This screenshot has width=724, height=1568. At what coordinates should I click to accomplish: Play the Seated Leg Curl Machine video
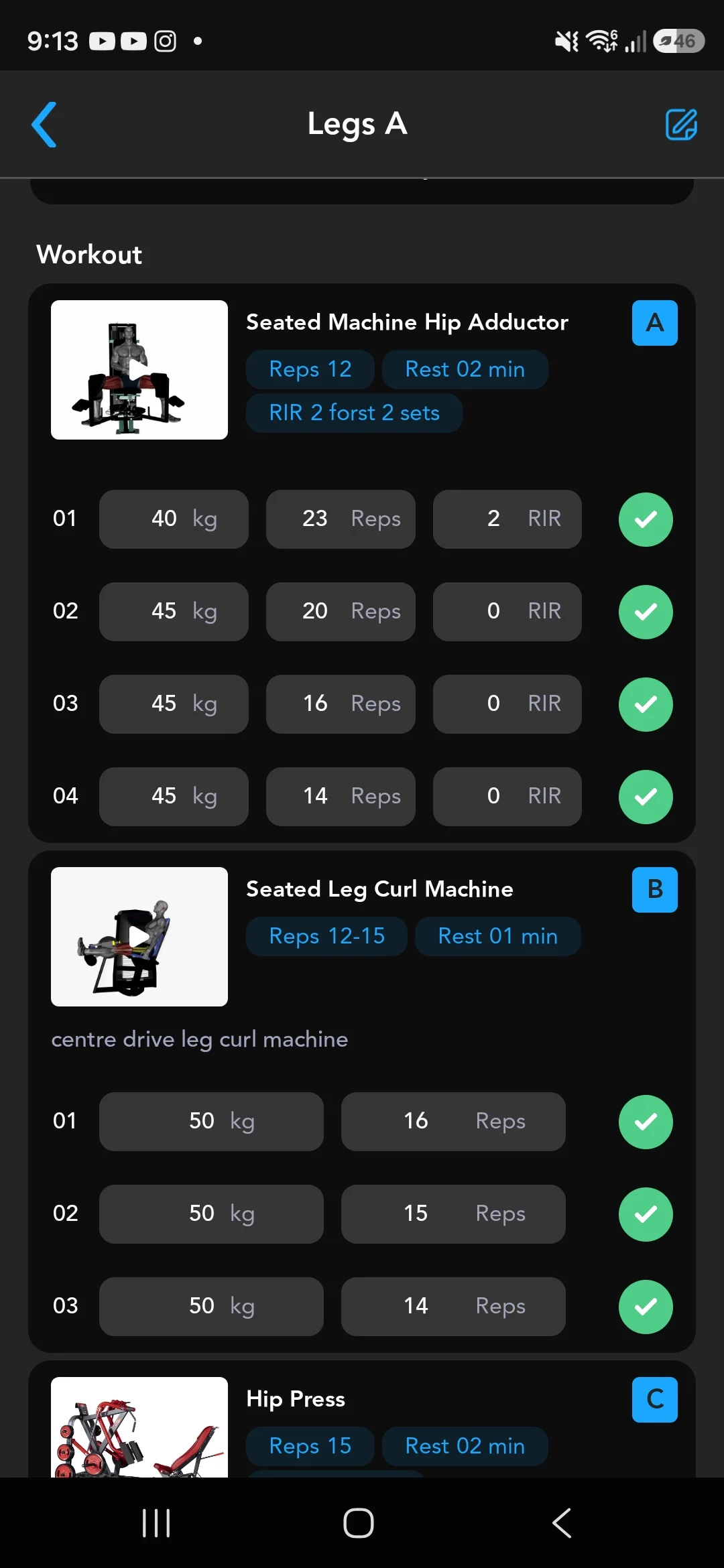139,937
